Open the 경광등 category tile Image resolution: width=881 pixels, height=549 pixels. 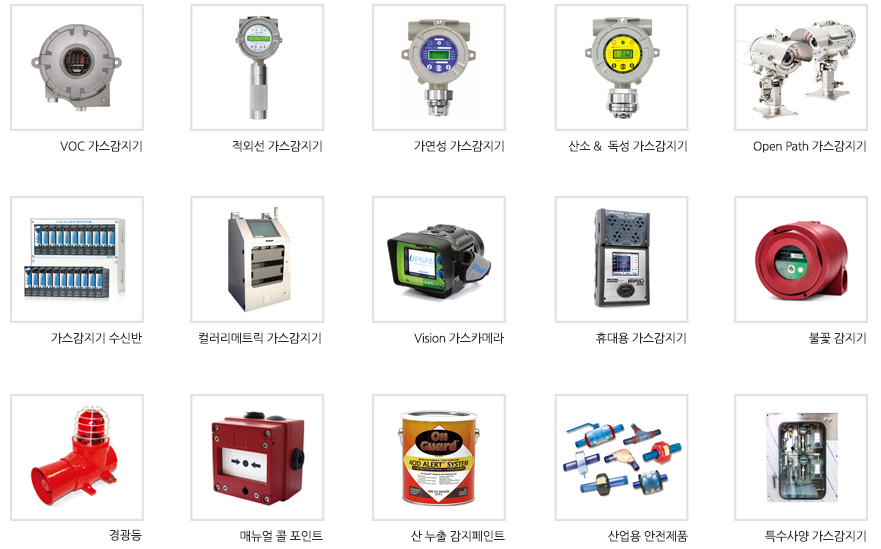tap(76, 457)
